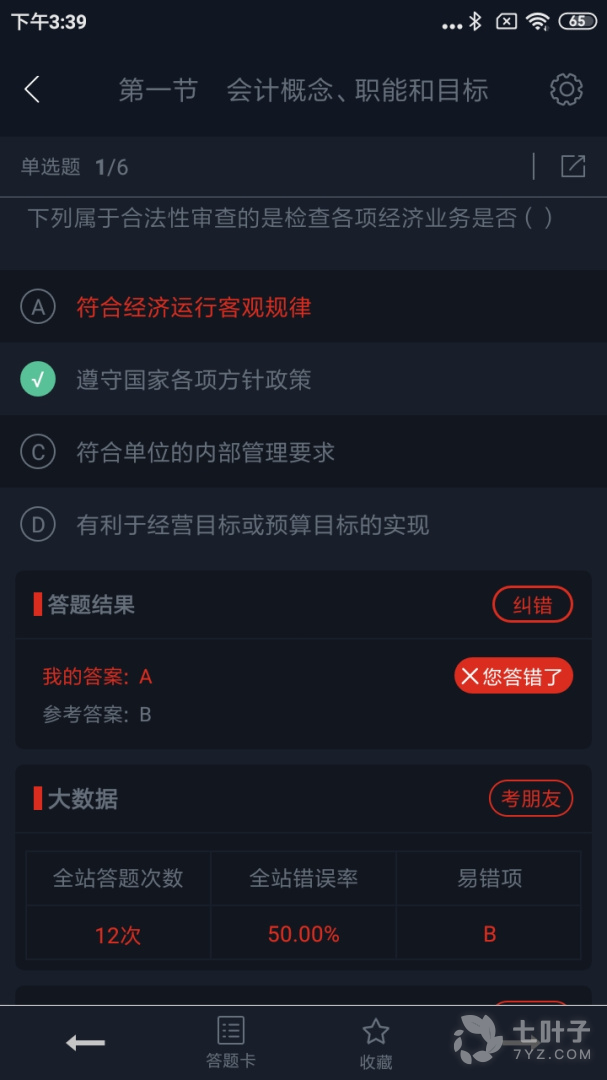Tap the share icon beside question counter

573,167
